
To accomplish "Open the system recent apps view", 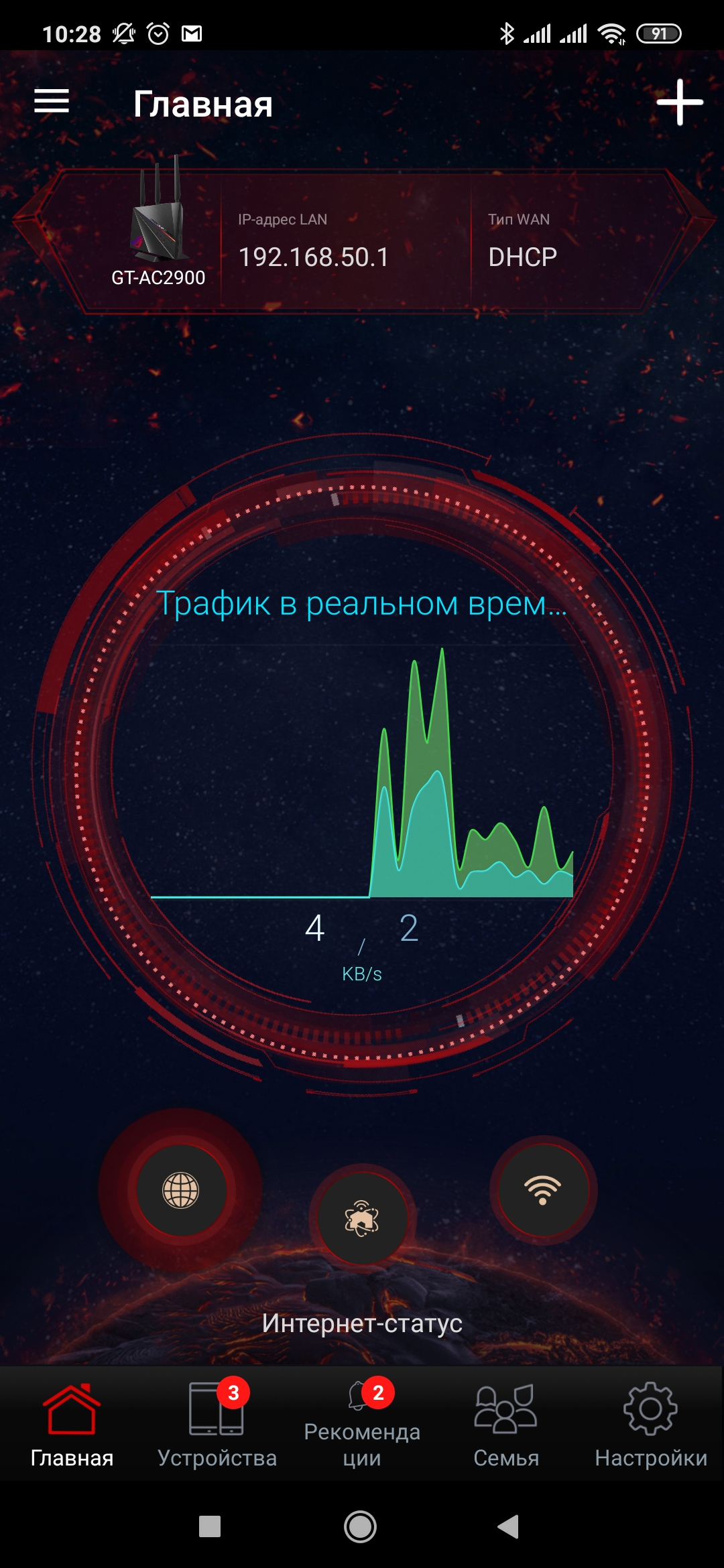I will [210, 1526].
